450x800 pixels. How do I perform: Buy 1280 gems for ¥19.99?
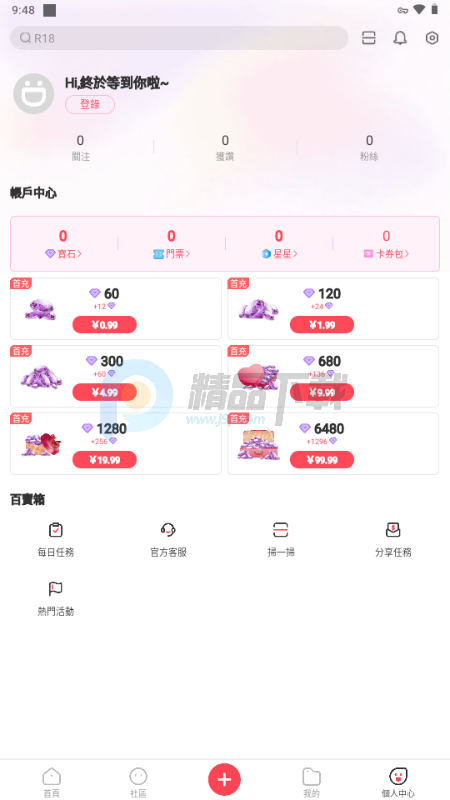tap(105, 460)
